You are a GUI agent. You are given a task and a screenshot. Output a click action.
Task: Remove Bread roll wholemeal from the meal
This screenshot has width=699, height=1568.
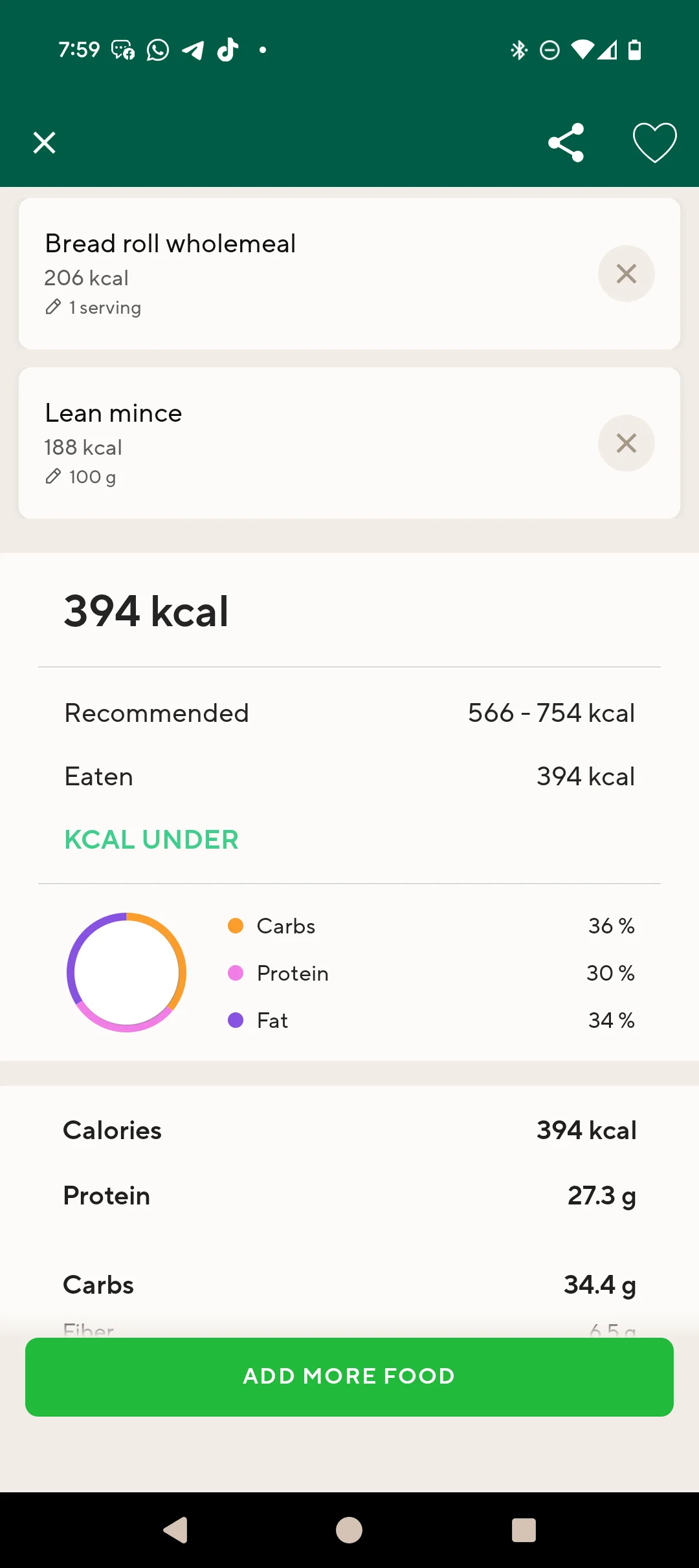(x=626, y=274)
